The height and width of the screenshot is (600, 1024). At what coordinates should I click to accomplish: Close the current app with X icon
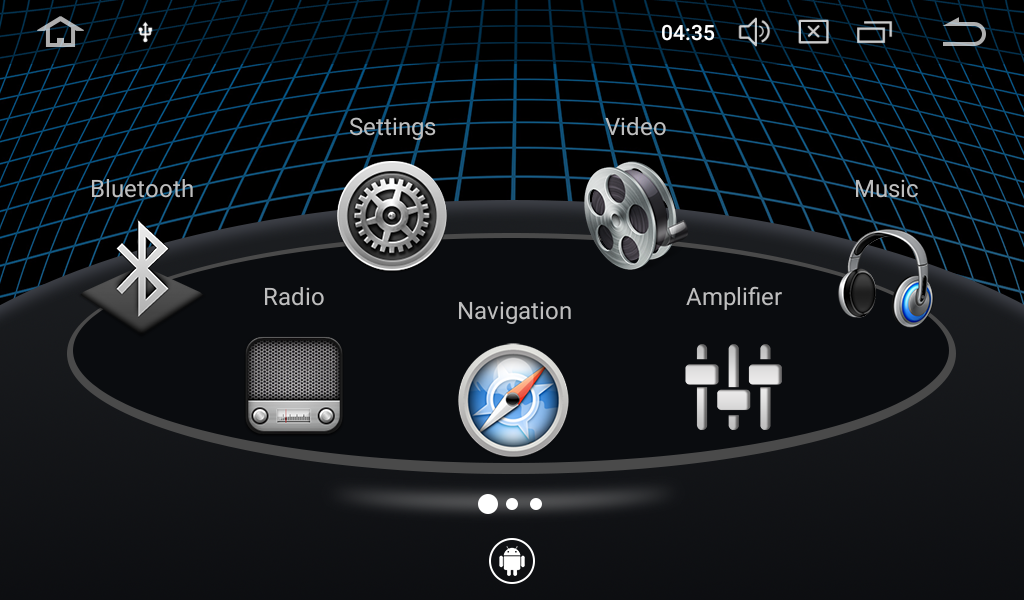tap(814, 33)
